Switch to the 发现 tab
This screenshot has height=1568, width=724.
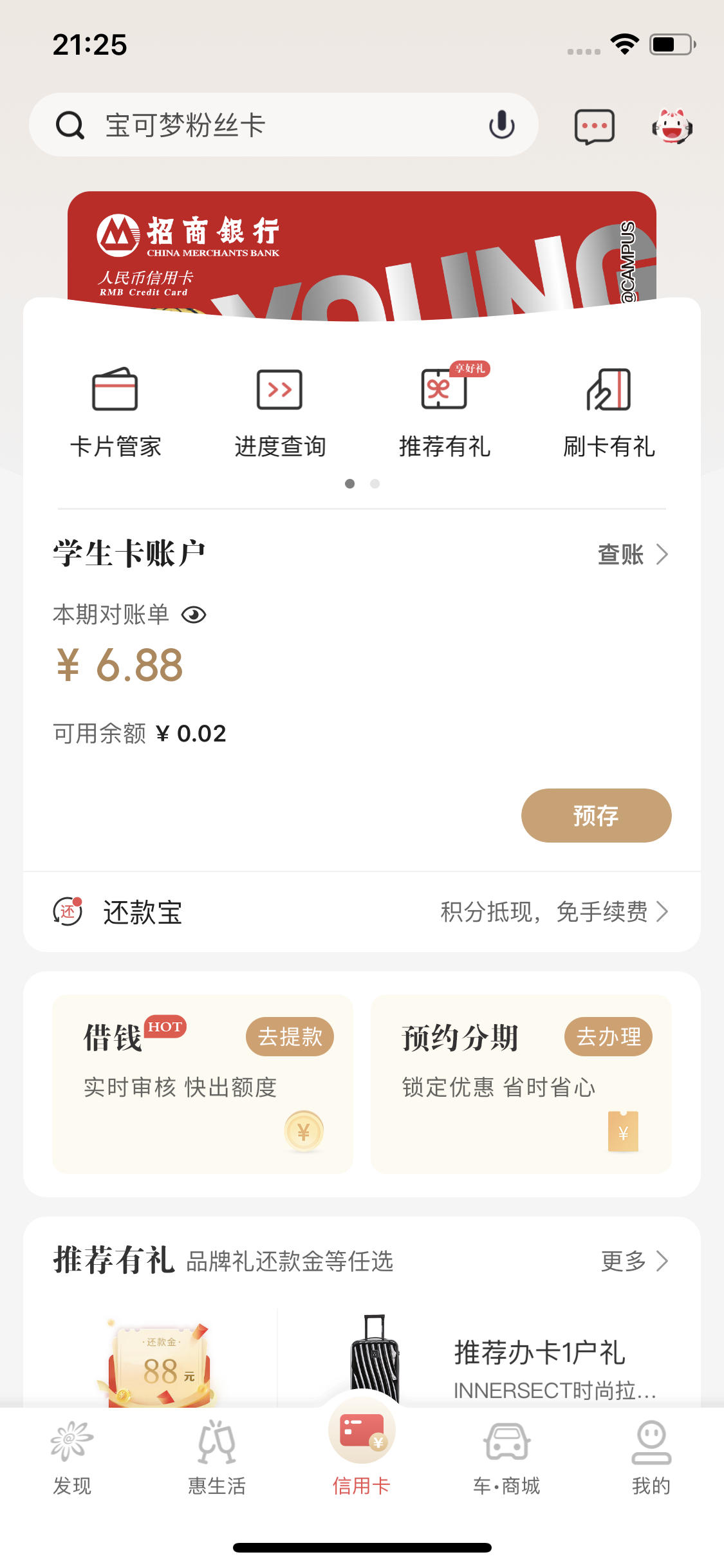pos(72,1458)
